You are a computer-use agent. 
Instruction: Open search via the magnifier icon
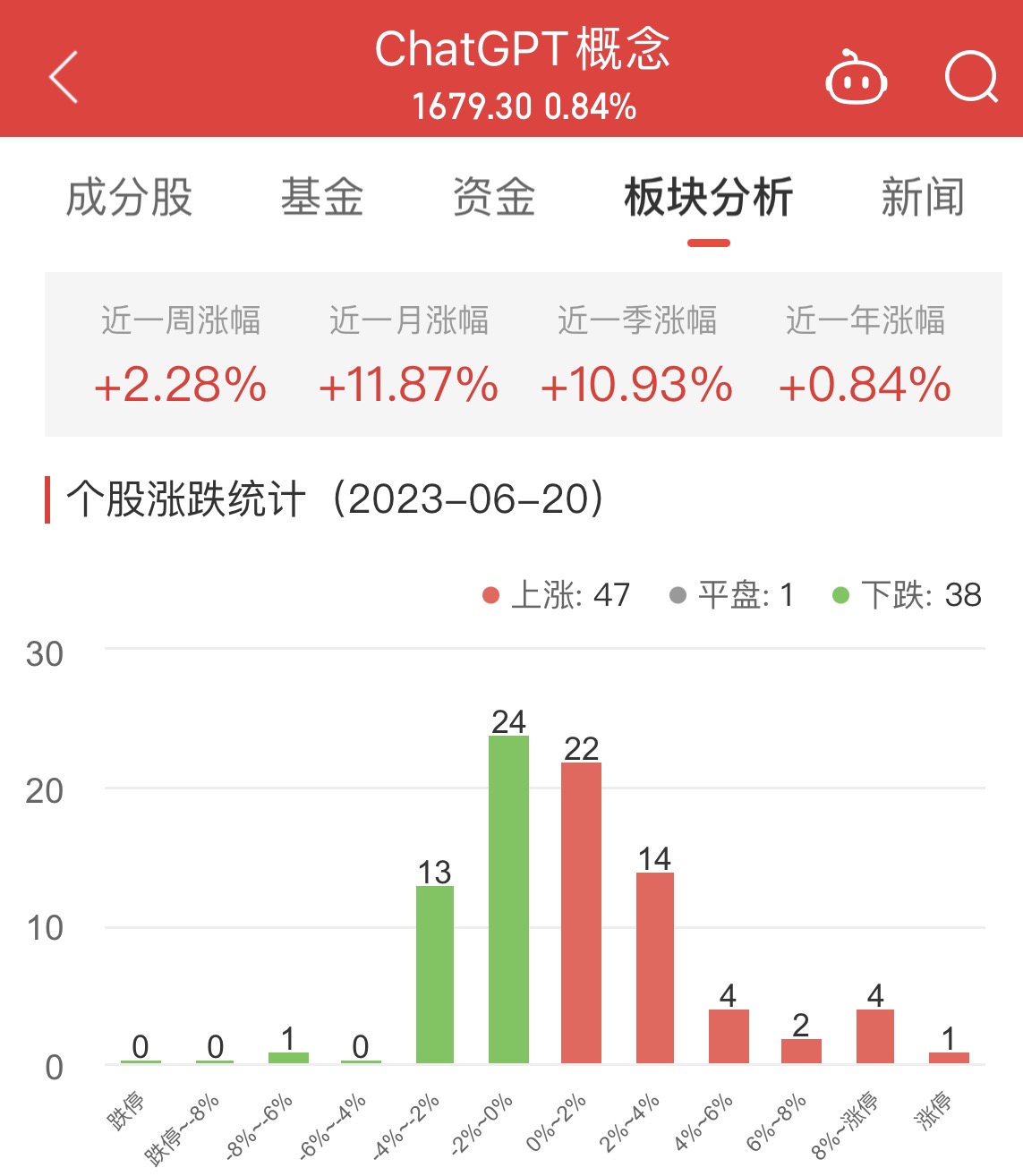(x=971, y=78)
